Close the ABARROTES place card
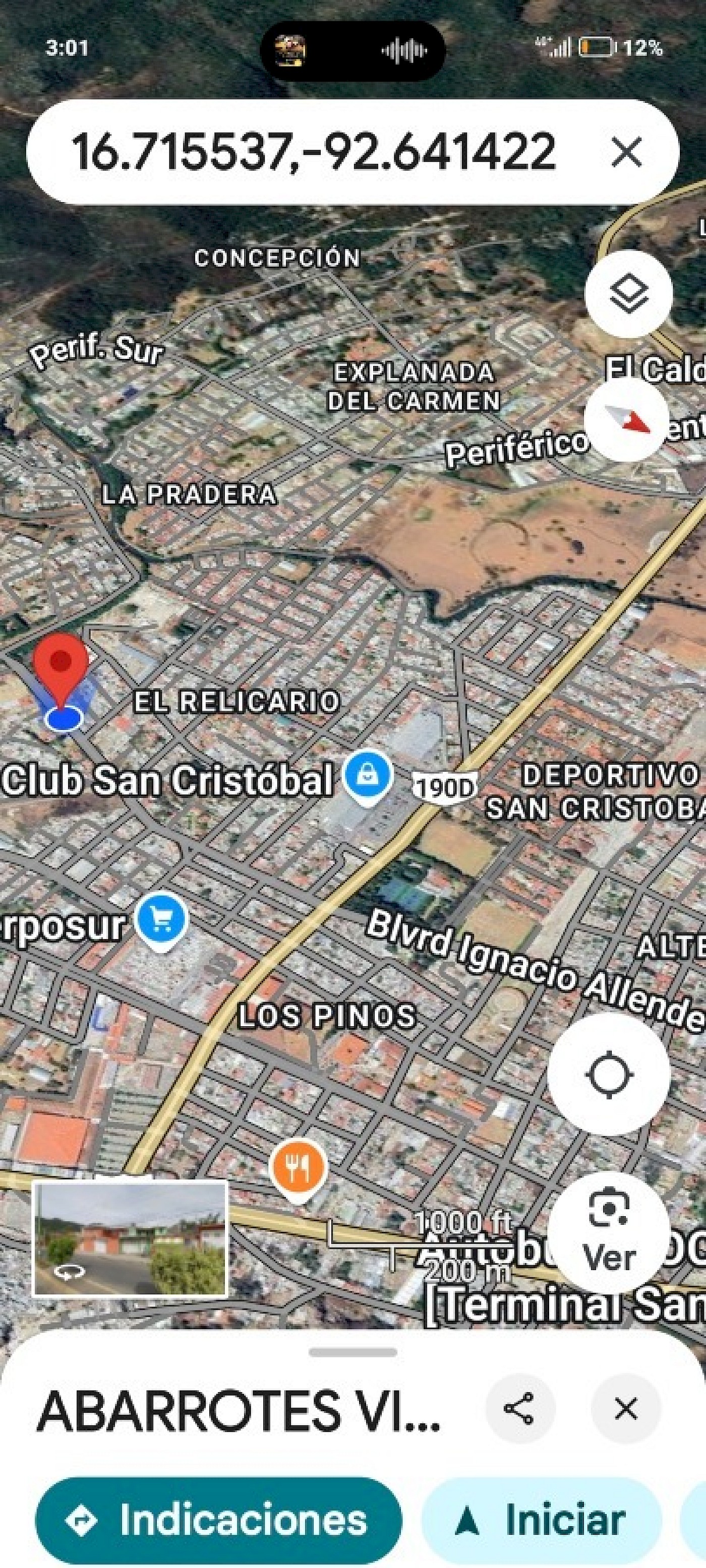 [x=626, y=1409]
